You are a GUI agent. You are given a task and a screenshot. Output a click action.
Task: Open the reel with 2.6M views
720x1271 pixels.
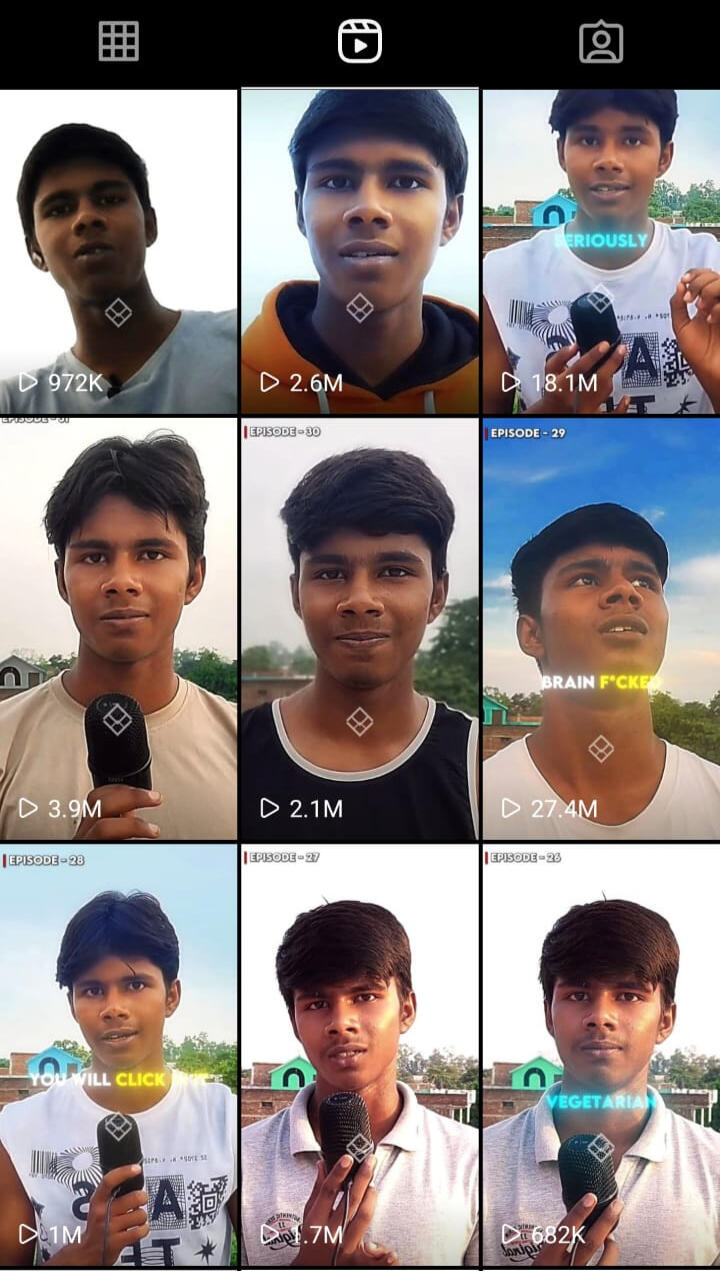tap(359, 250)
